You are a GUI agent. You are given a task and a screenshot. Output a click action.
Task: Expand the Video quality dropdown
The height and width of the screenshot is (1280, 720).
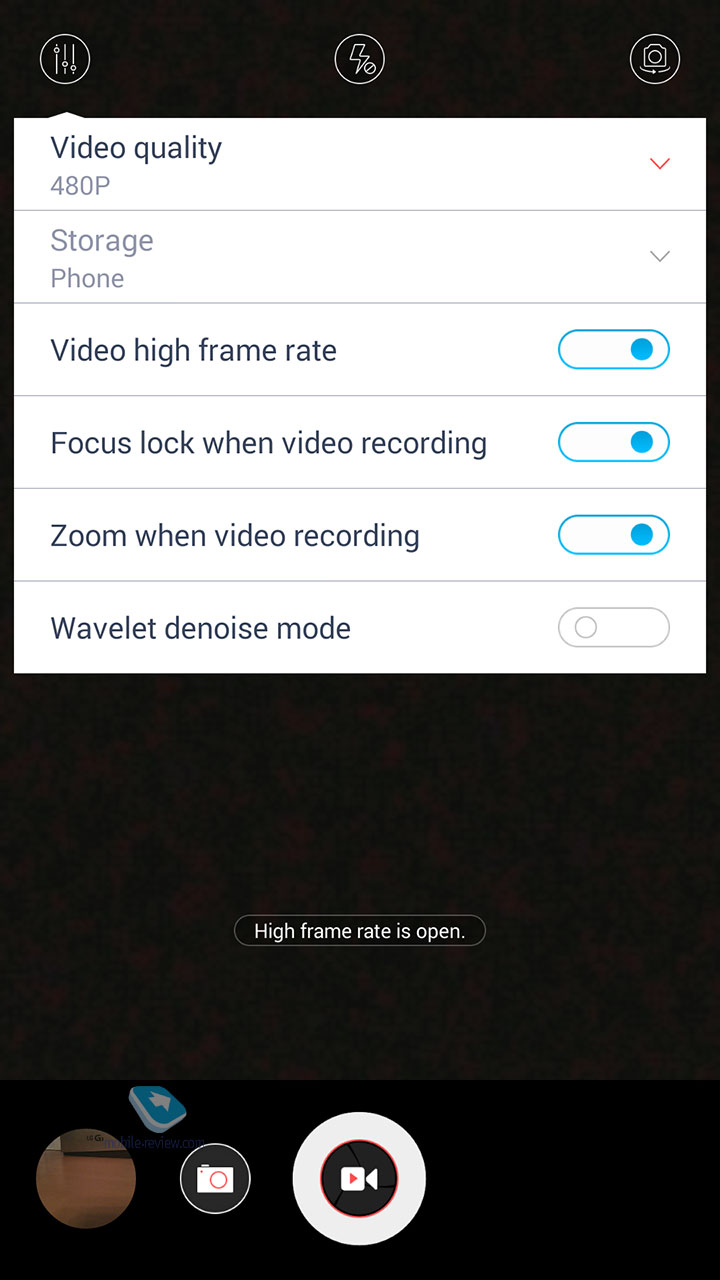click(360, 164)
